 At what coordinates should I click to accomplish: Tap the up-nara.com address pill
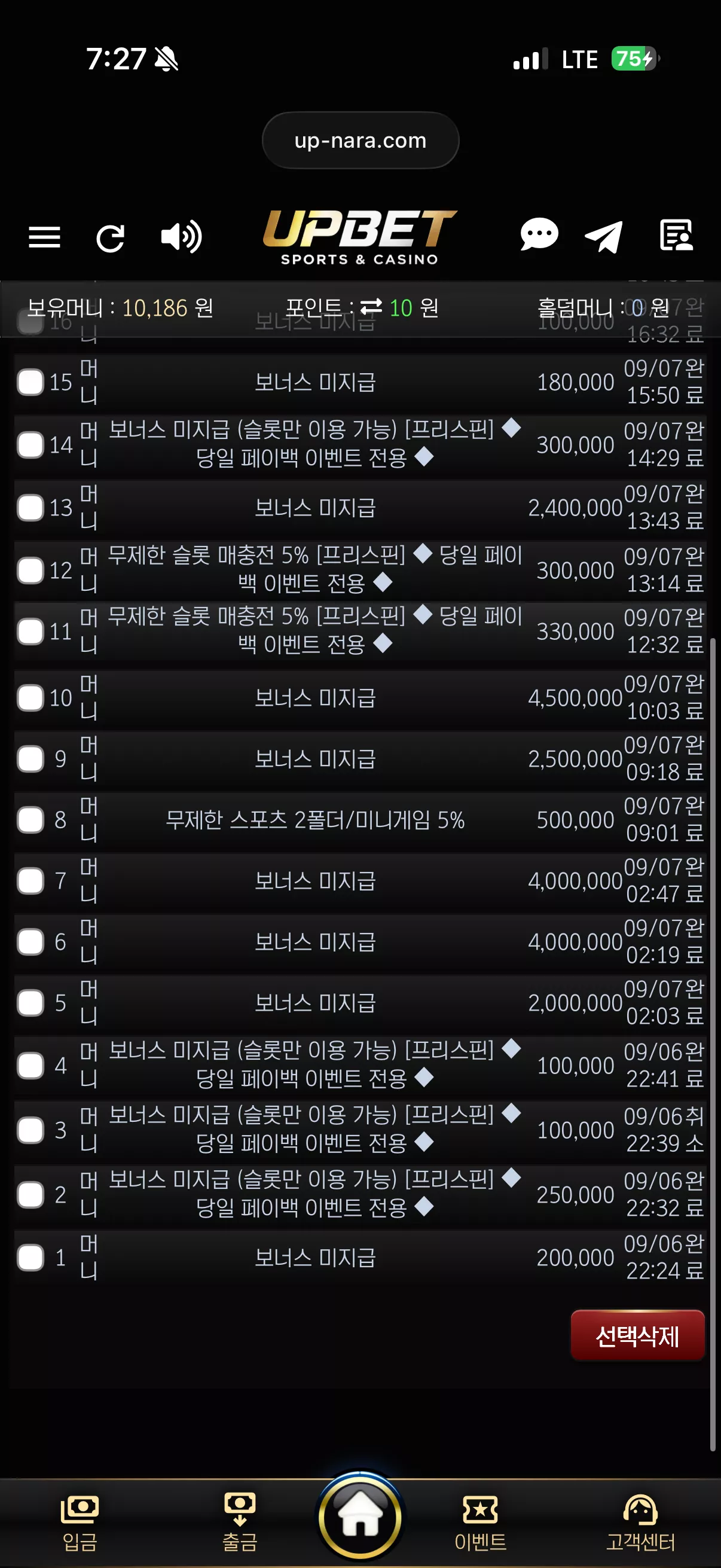(360, 141)
